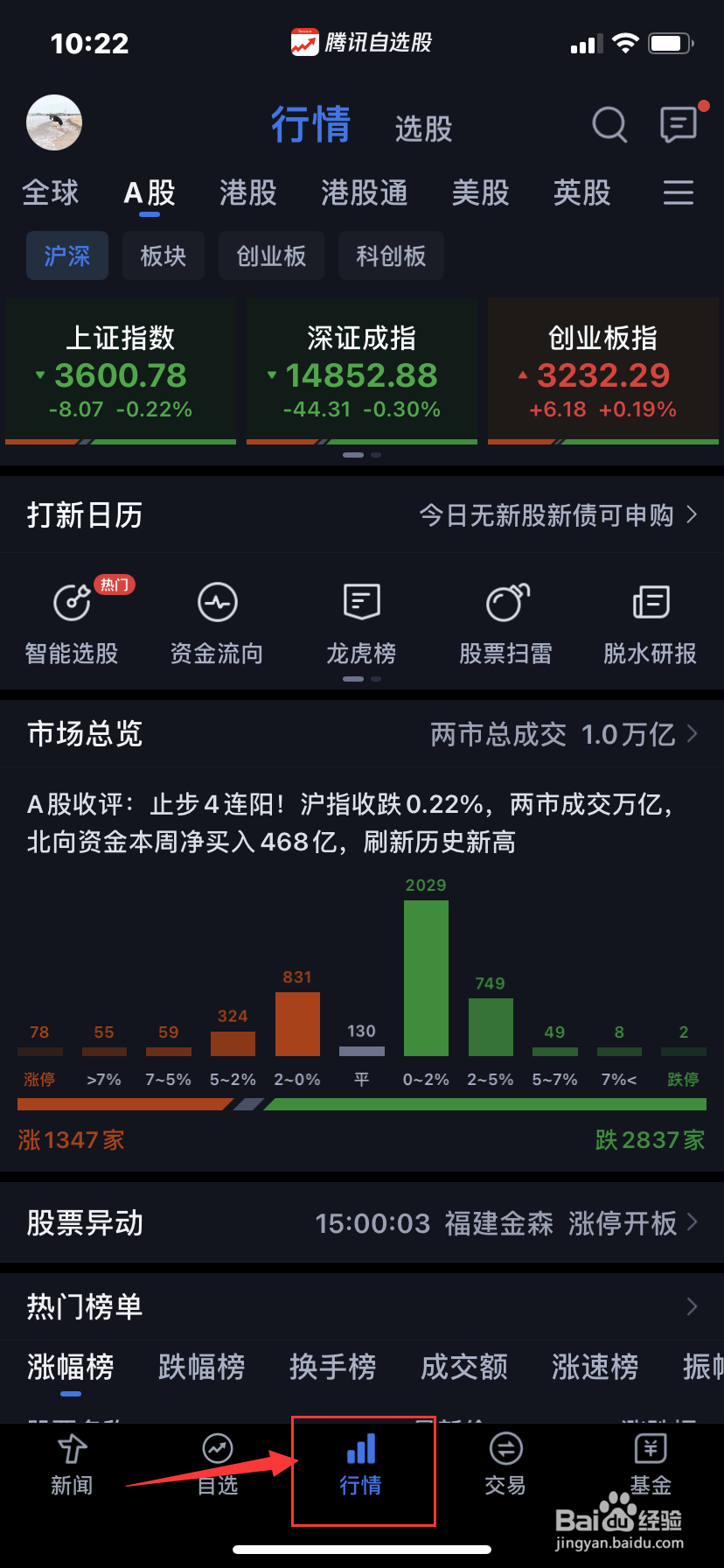Screen dimensions: 724x1568
Task: Tap the profile avatar picture
Action: (x=53, y=122)
